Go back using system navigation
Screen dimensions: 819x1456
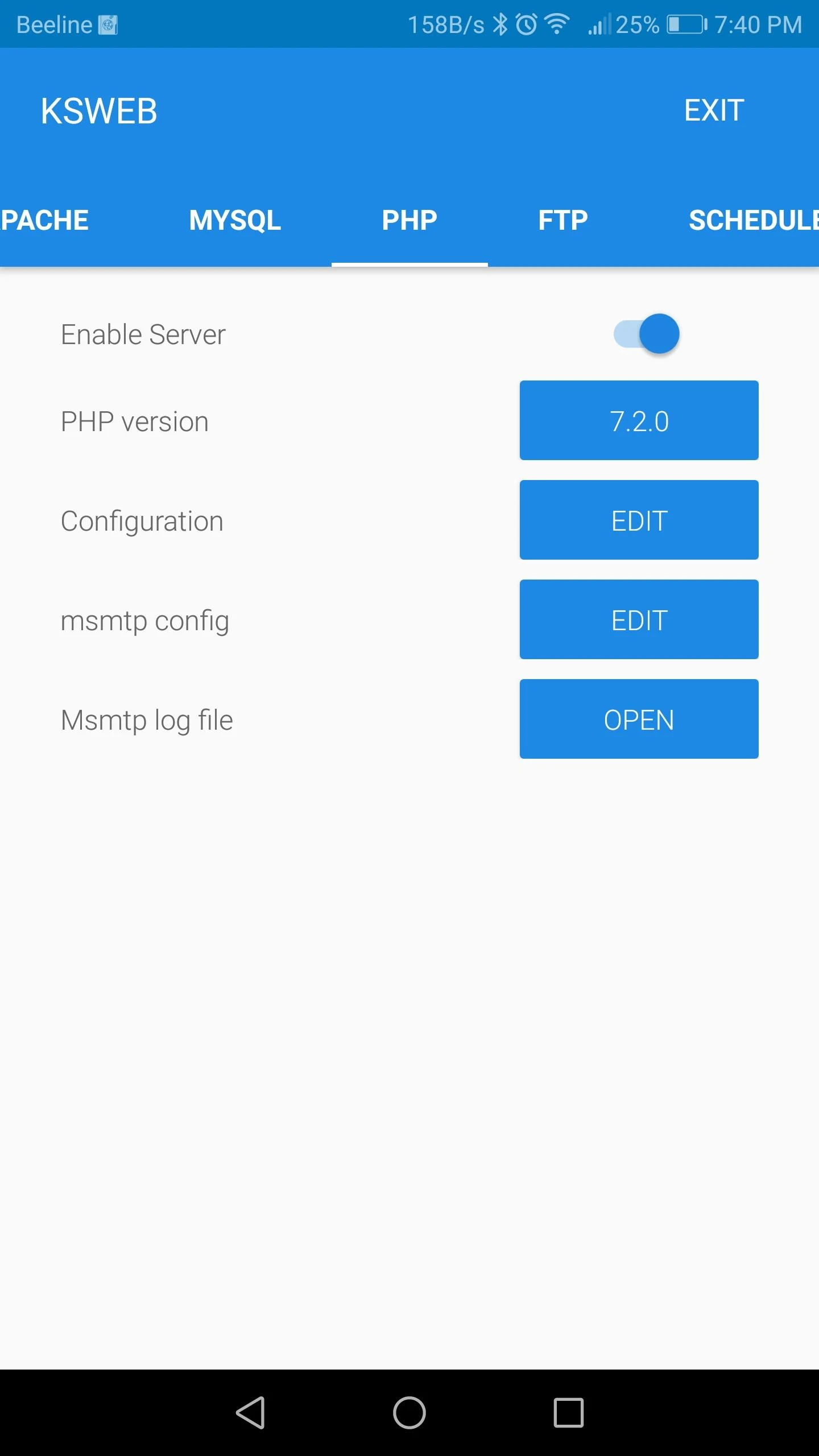point(251,1412)
